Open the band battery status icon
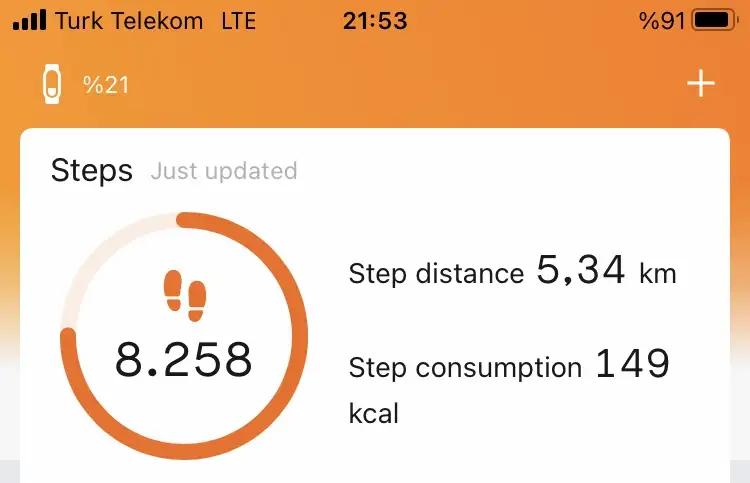The image size is (750, 483). point(49,84)
